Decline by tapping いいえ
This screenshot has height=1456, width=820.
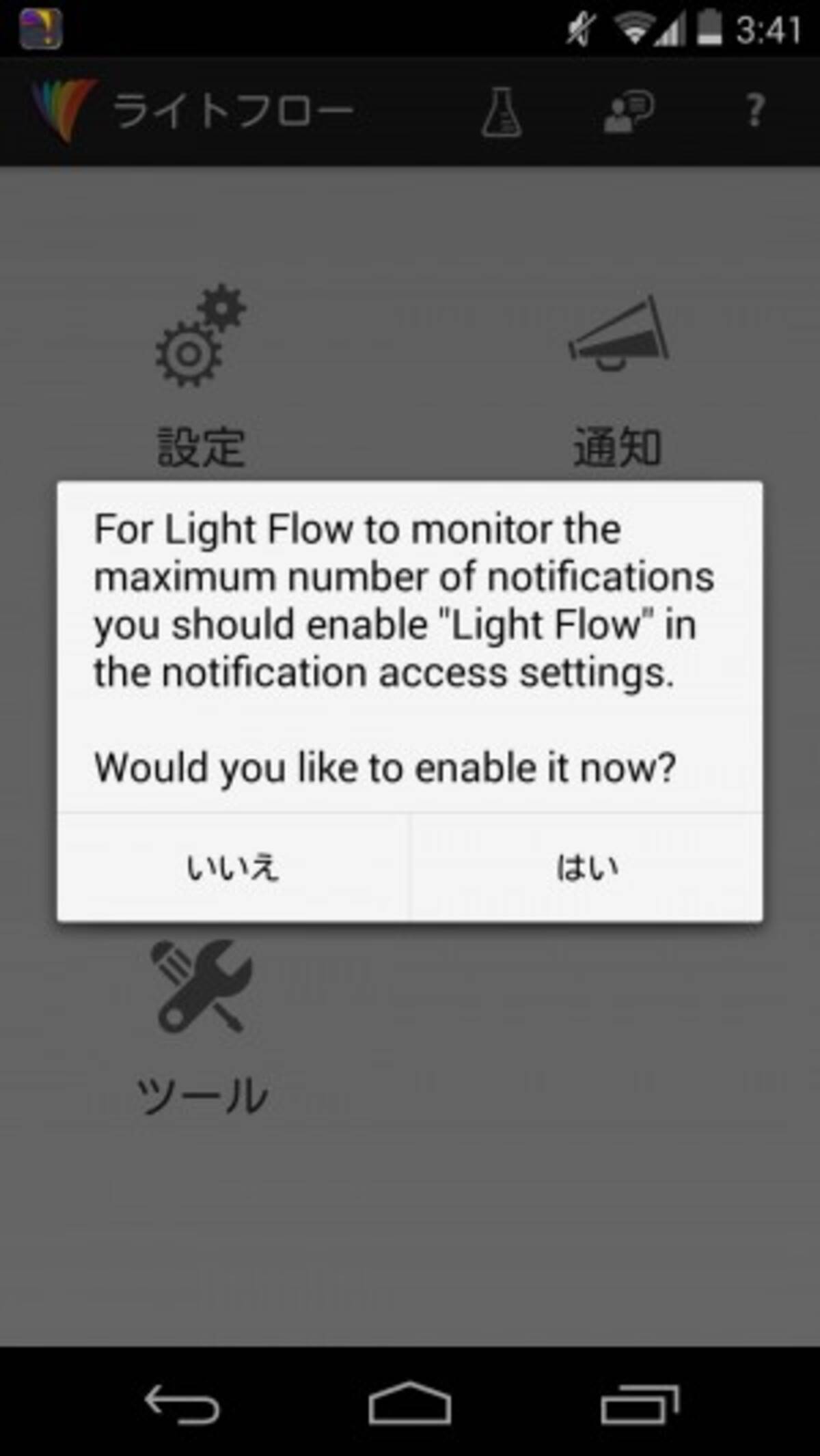[233, 867]
